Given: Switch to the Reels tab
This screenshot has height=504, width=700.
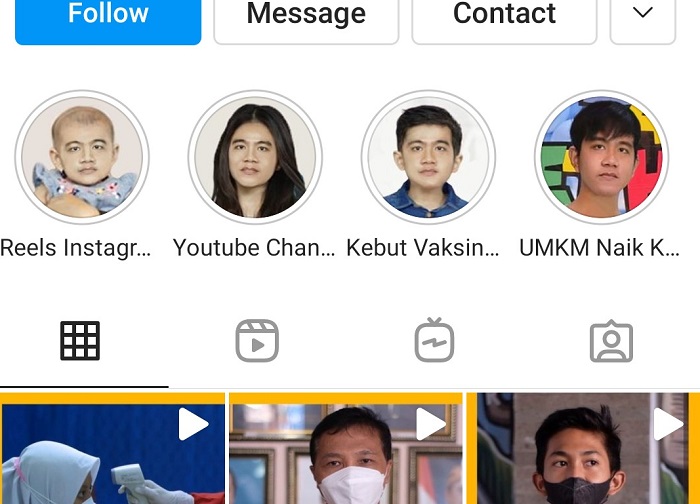Looking at the screenshot, I should [x=257, y=342].
